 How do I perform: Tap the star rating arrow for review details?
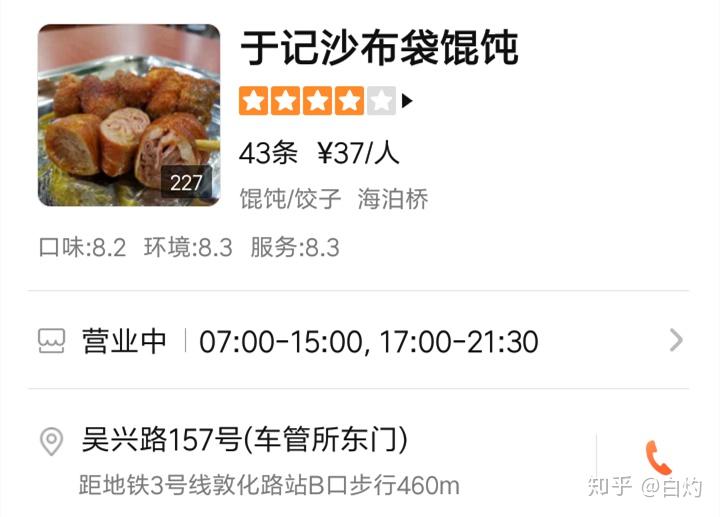pos(407,101)
